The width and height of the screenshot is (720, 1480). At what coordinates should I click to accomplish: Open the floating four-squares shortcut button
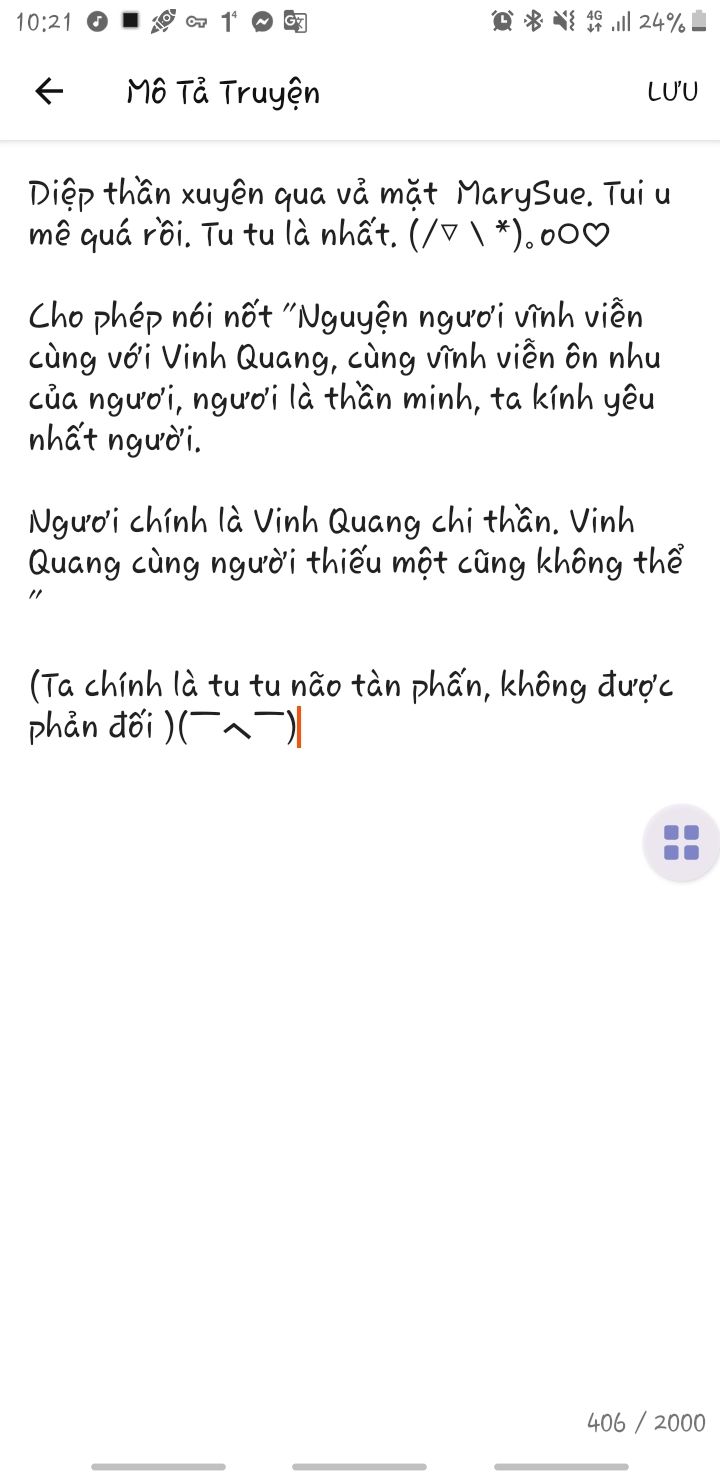(x=681, y=842)
